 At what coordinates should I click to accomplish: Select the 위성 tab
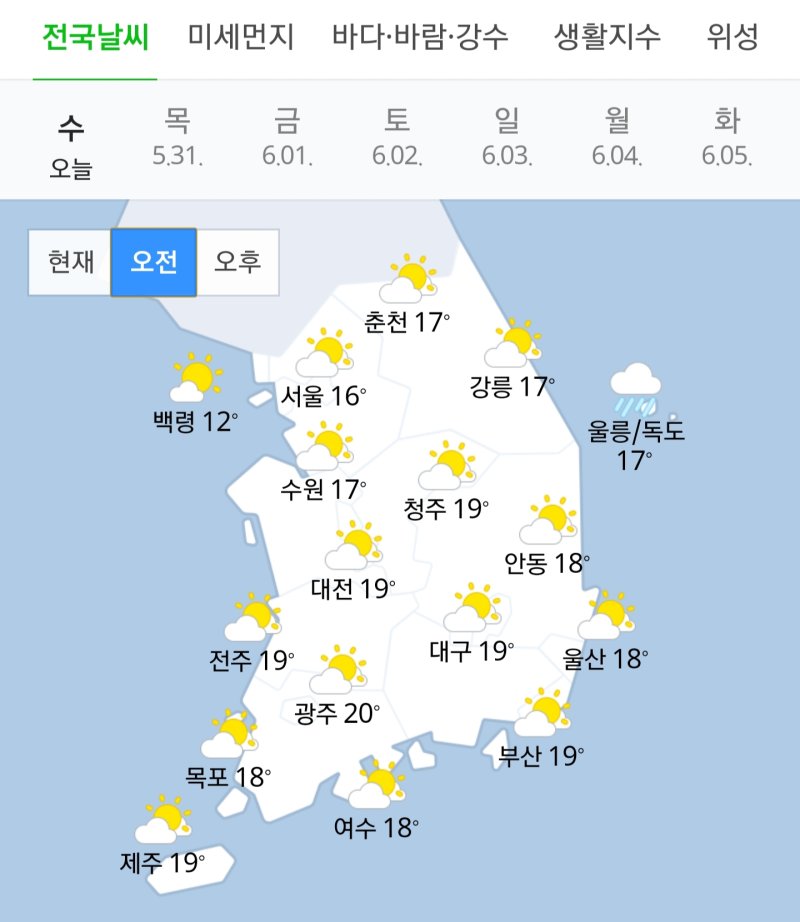pos(732,38)
